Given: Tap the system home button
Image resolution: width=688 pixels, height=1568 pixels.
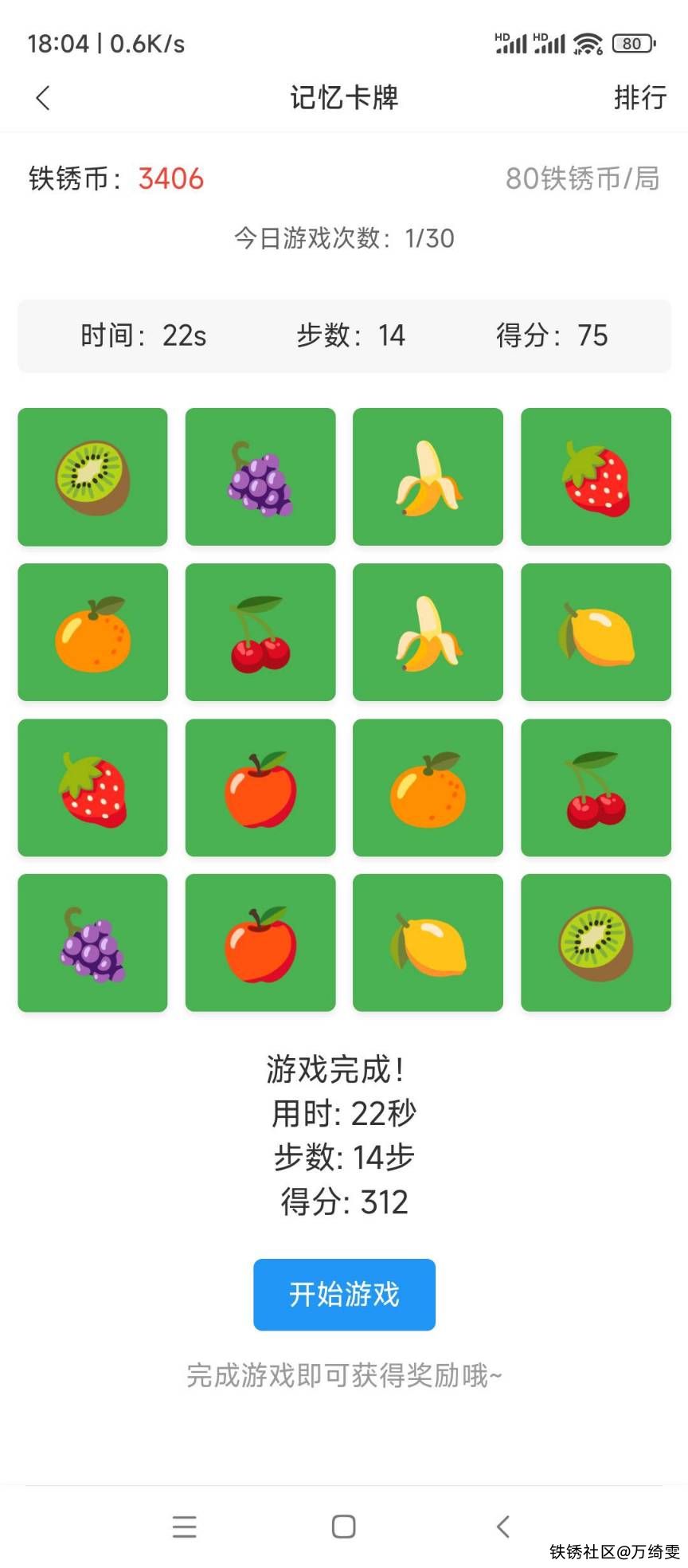Looking at the screenshot, I should (x=343, y=1526).
